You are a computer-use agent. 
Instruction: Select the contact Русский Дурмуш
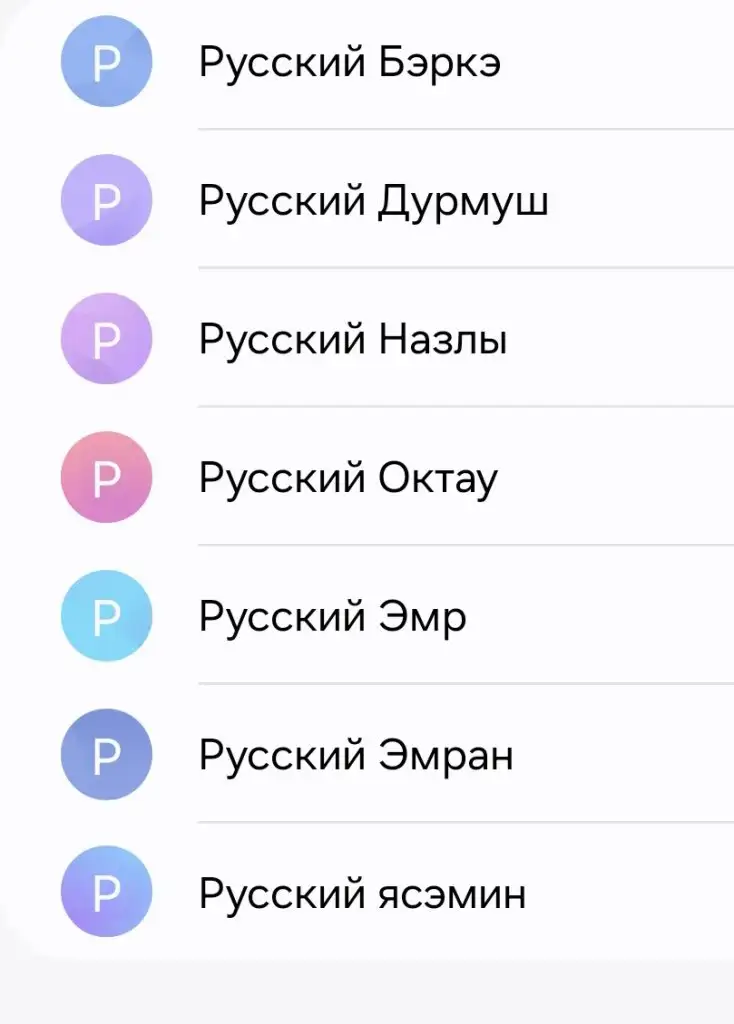[373, 202]
